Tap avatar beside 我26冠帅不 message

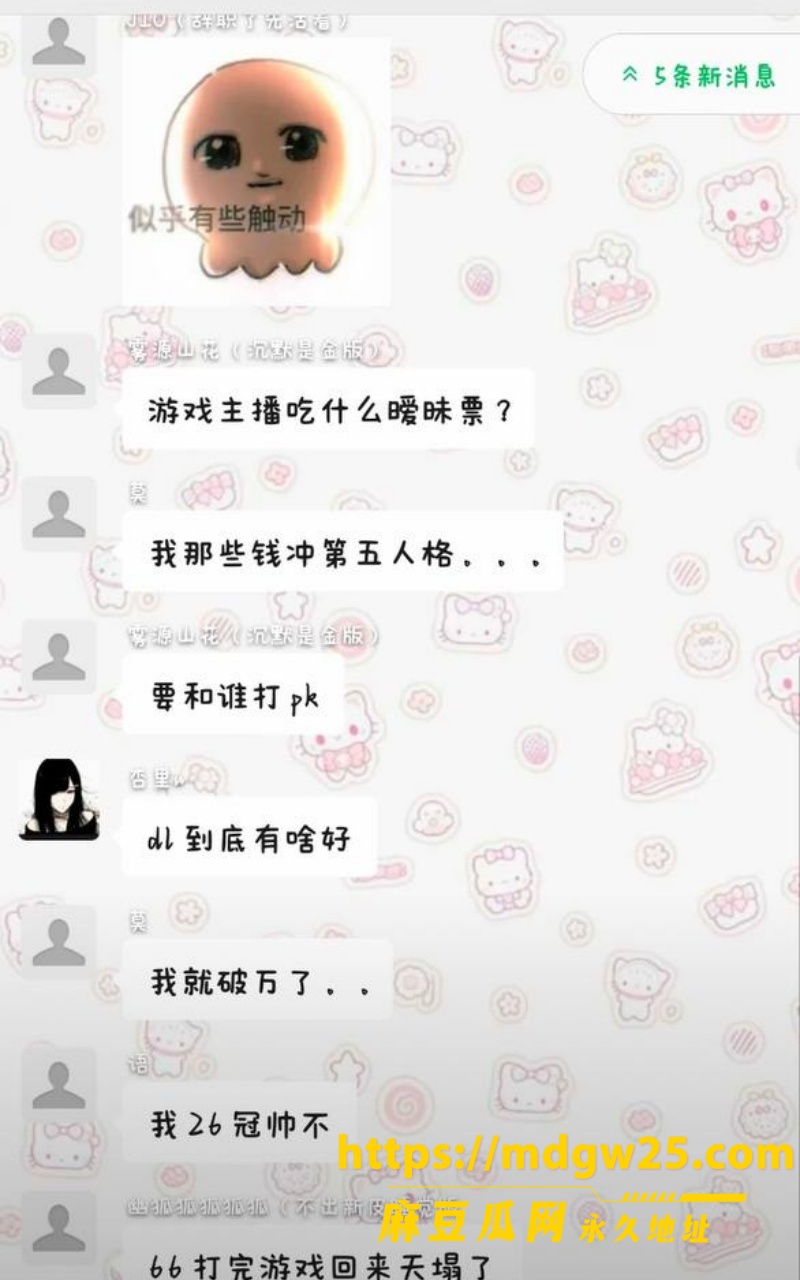[x=59, y=1085]
